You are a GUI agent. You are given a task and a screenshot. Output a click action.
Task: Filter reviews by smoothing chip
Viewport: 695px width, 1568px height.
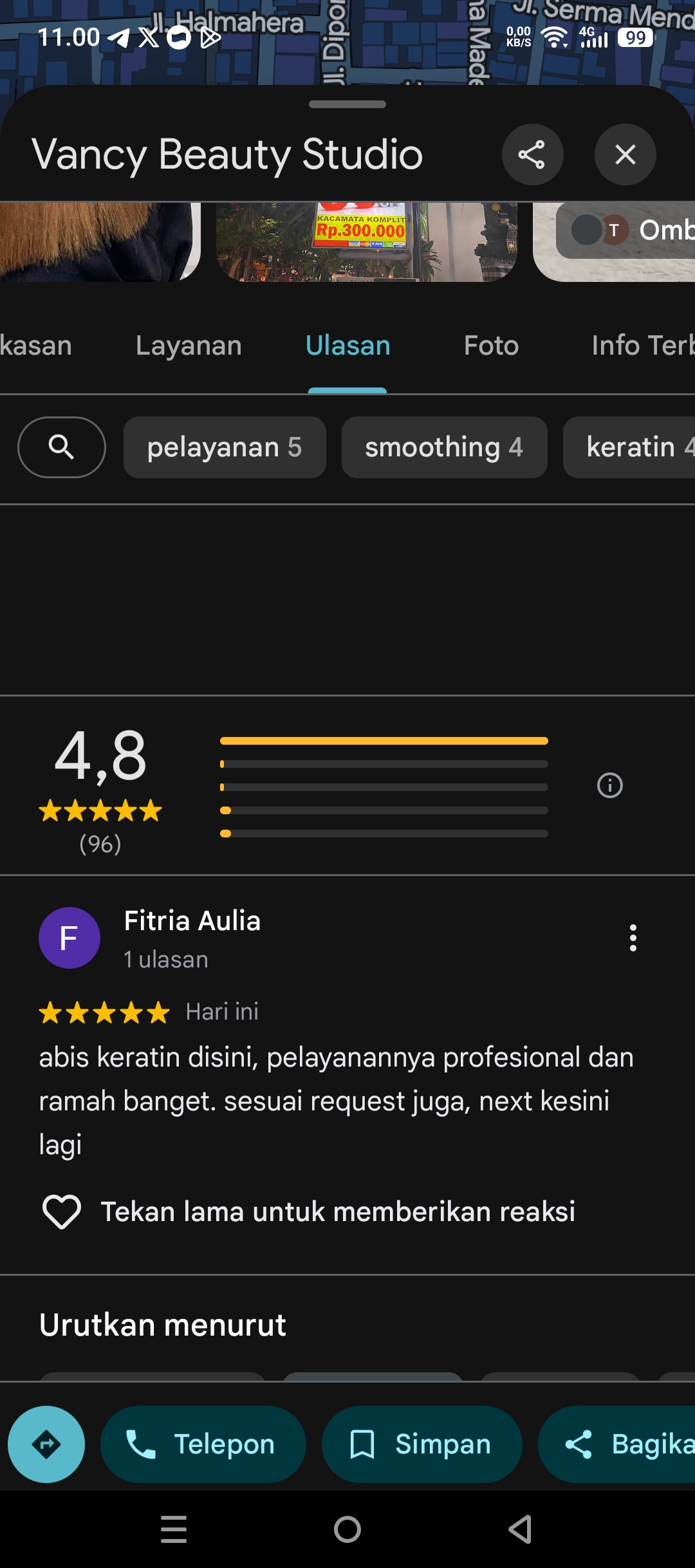(x=445, y=447)
